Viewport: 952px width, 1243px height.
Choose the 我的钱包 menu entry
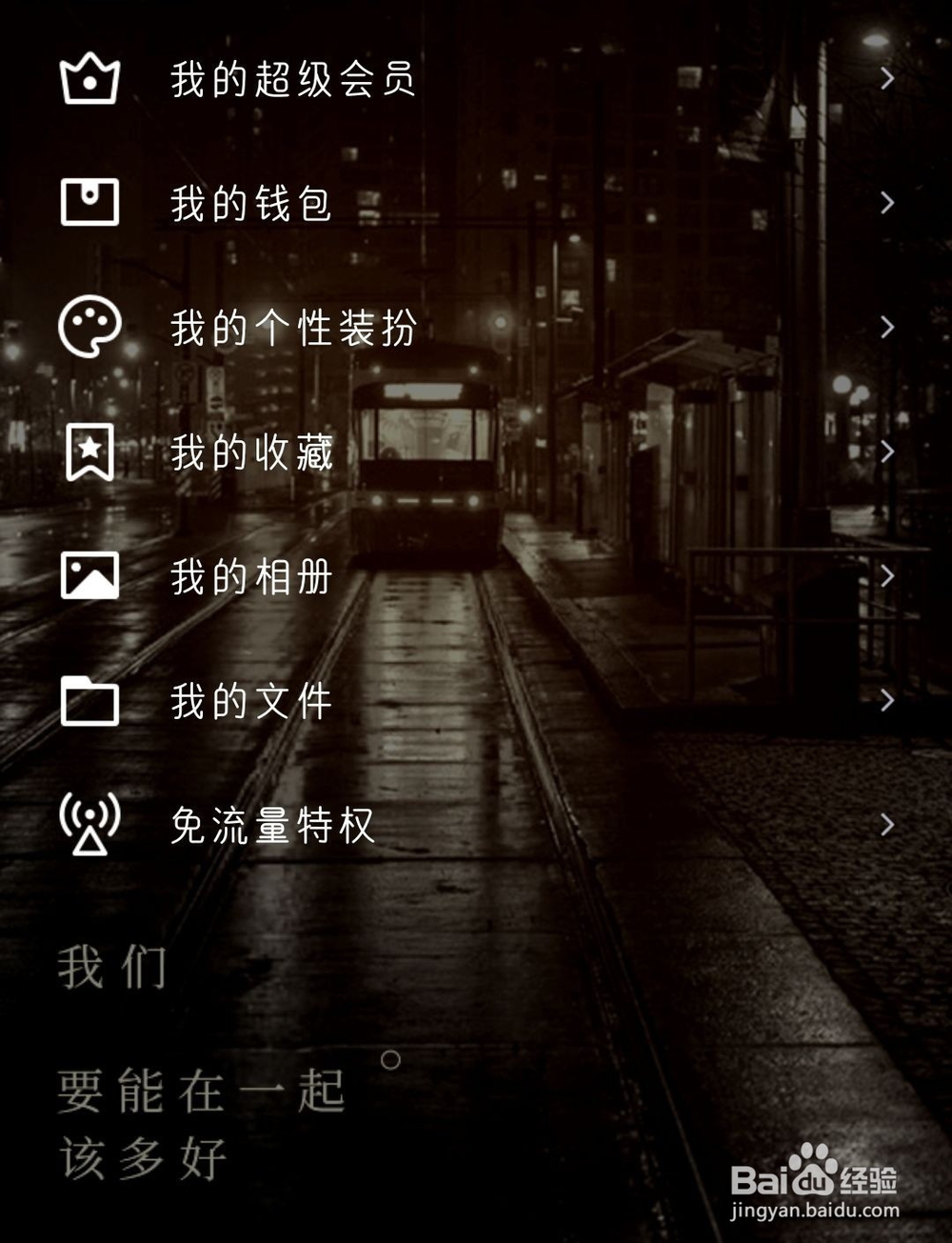249,203
